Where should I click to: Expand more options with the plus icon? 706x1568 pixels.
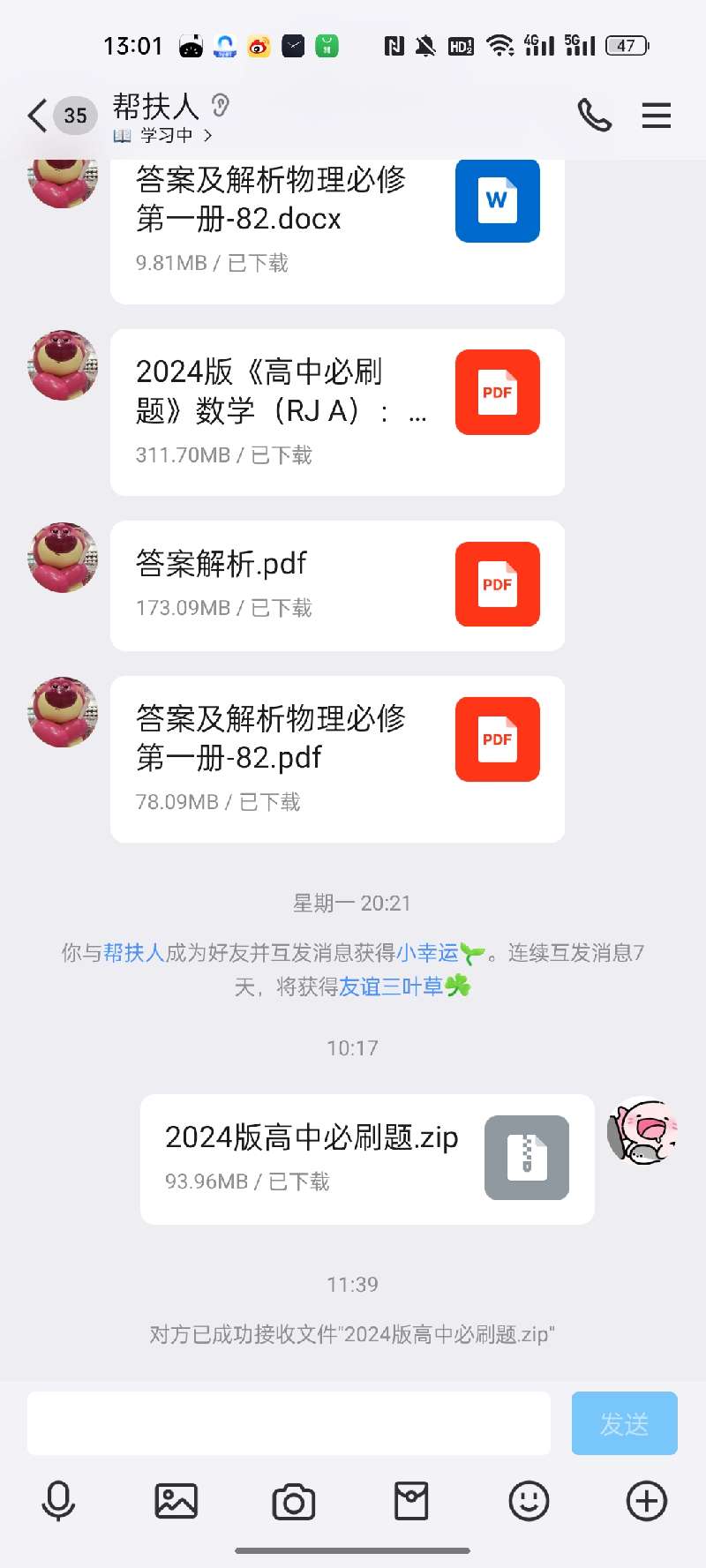(646, 1501)
